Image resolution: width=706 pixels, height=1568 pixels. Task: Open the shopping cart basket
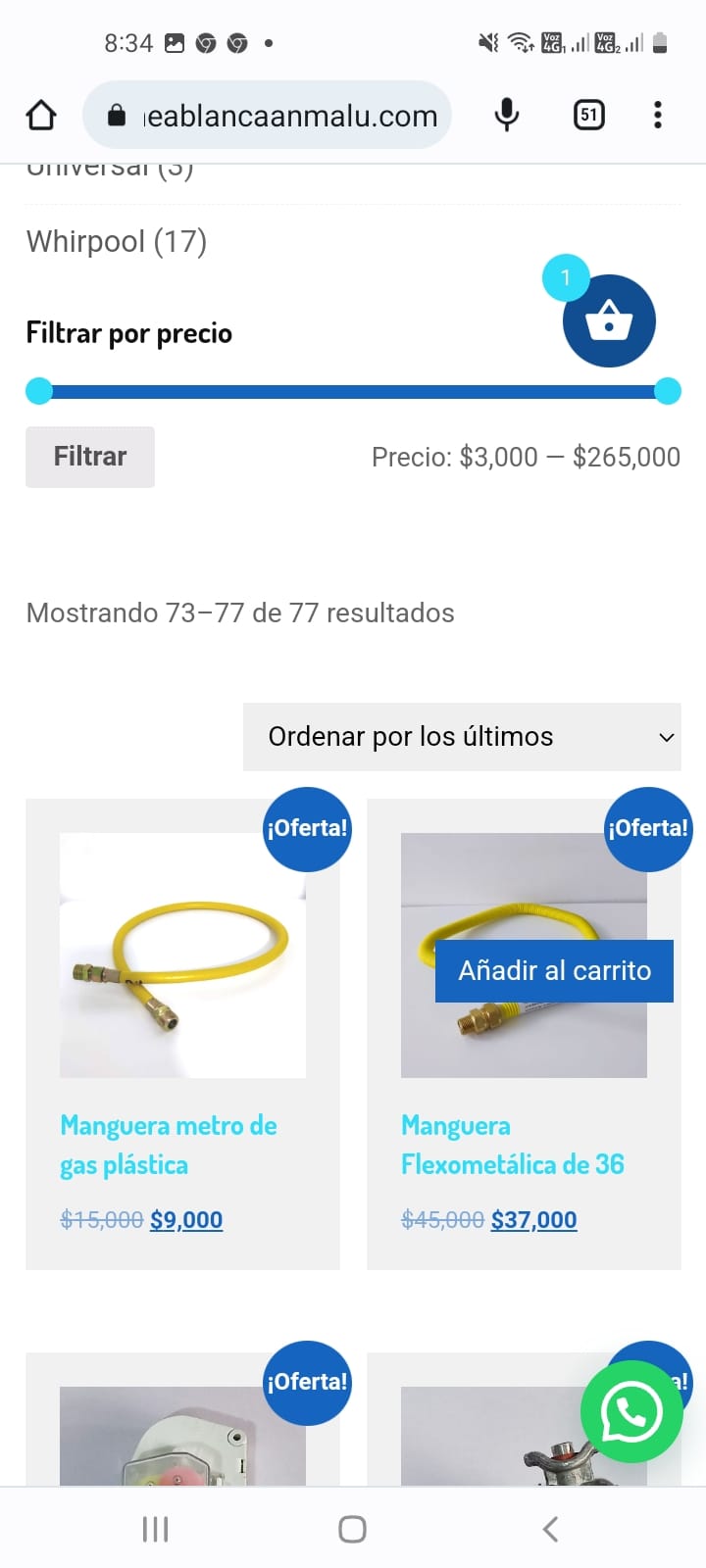pyautogui.click(x=609, y=321)
